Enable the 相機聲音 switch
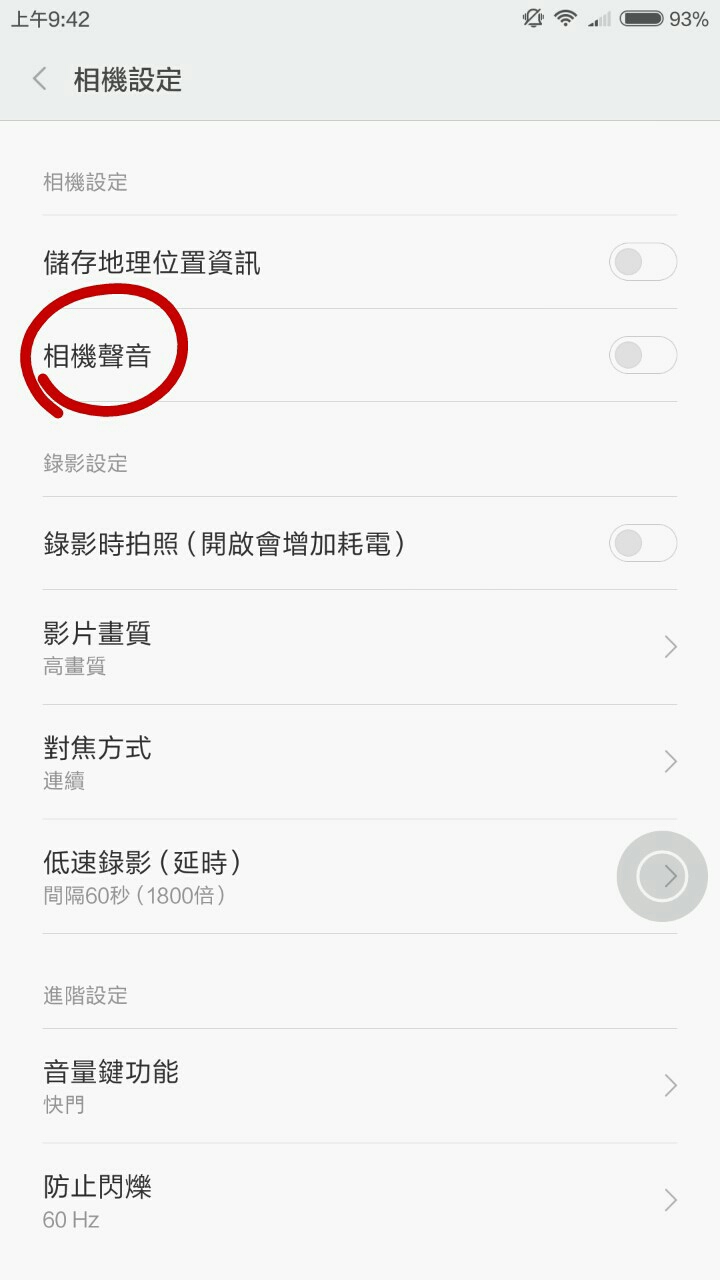 642,355
